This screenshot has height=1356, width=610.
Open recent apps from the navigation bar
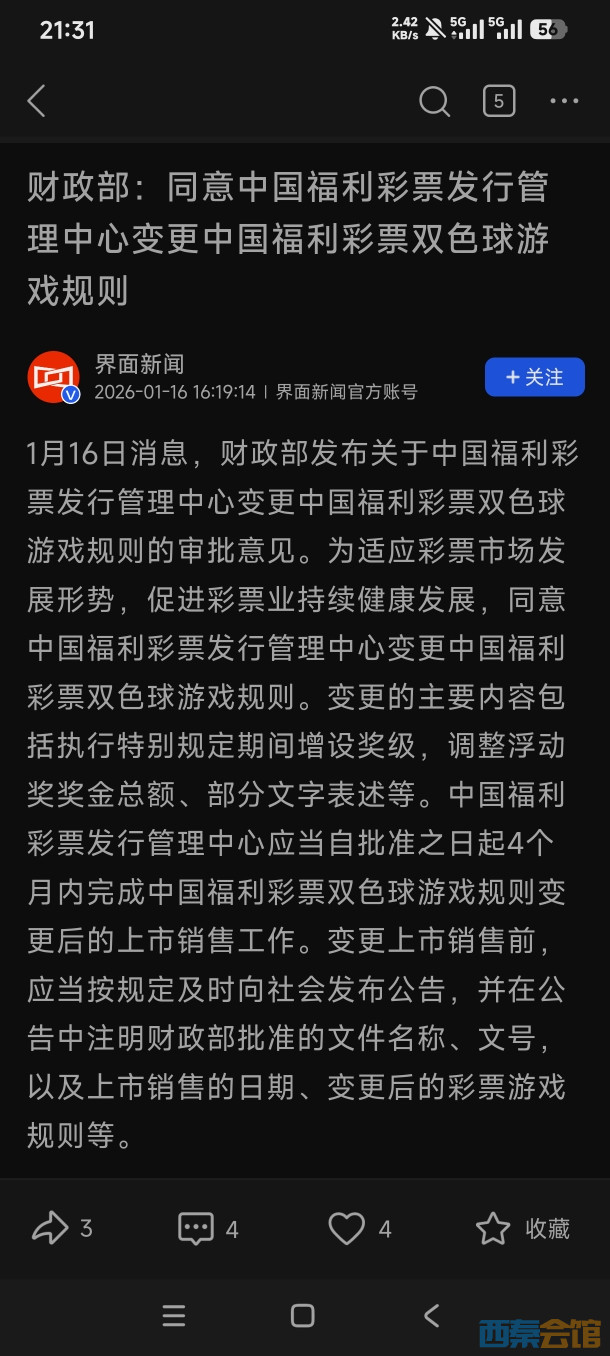(174, 1315)
